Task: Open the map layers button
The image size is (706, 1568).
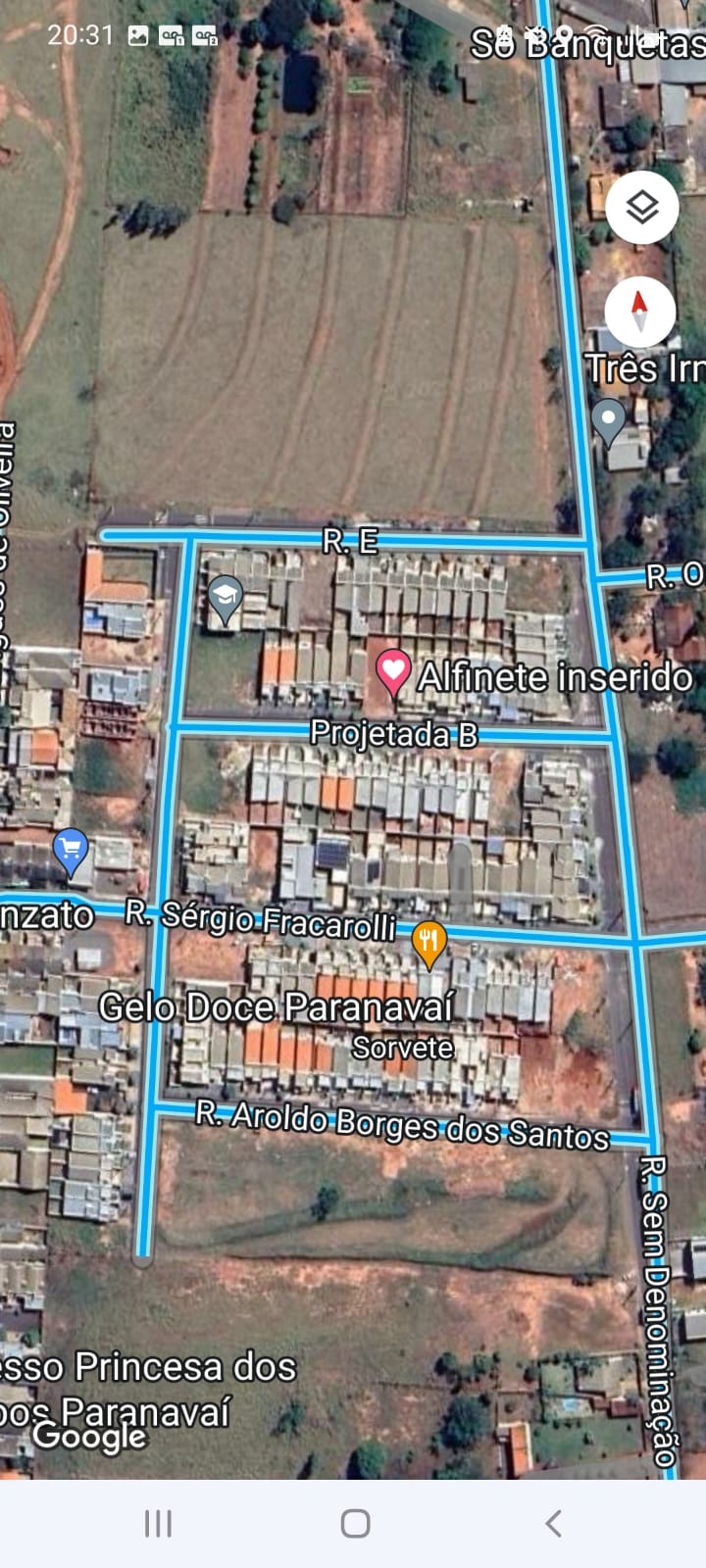Action: 642,208
